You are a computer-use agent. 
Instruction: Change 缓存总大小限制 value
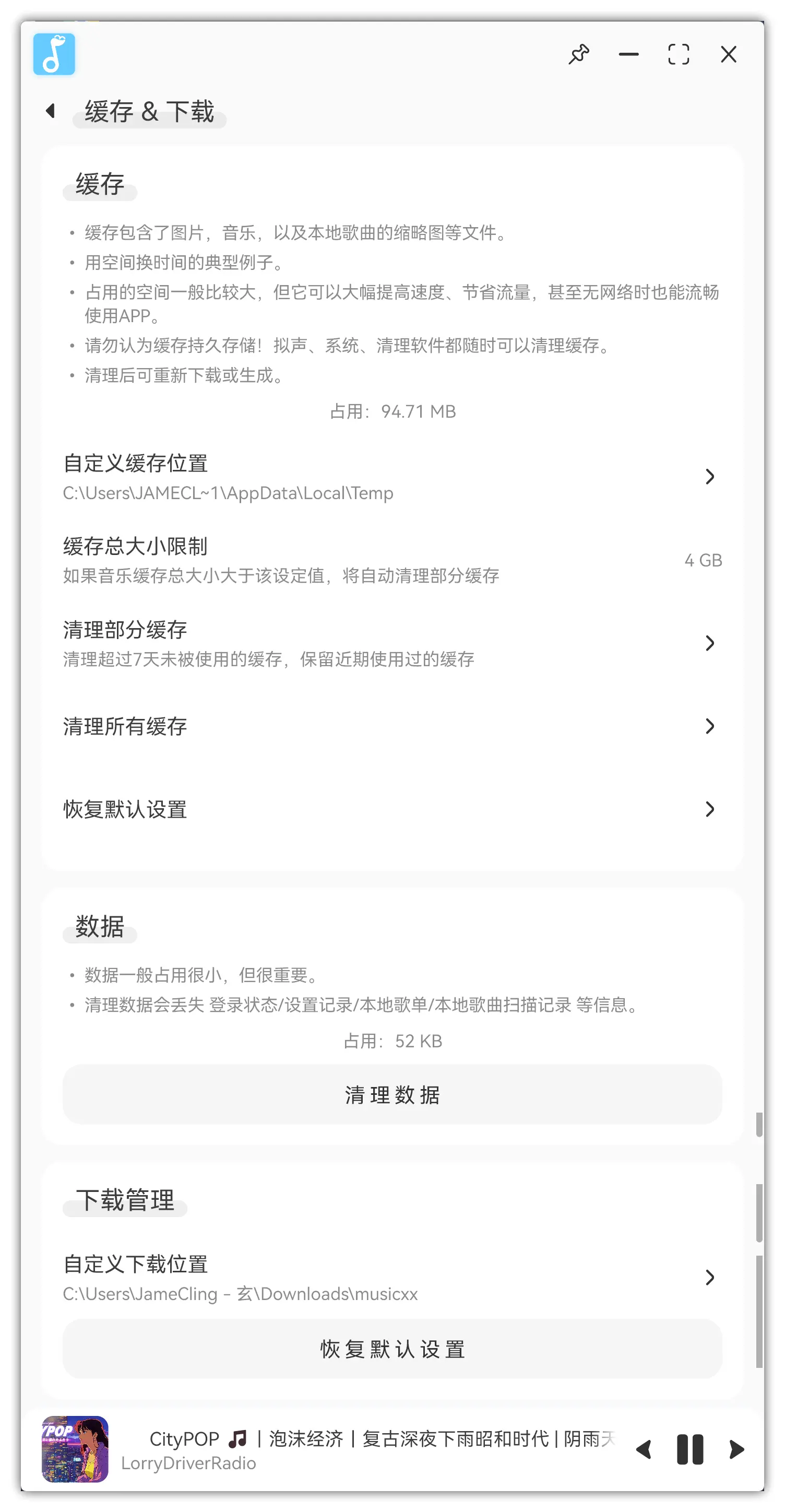tap(392, 560)
